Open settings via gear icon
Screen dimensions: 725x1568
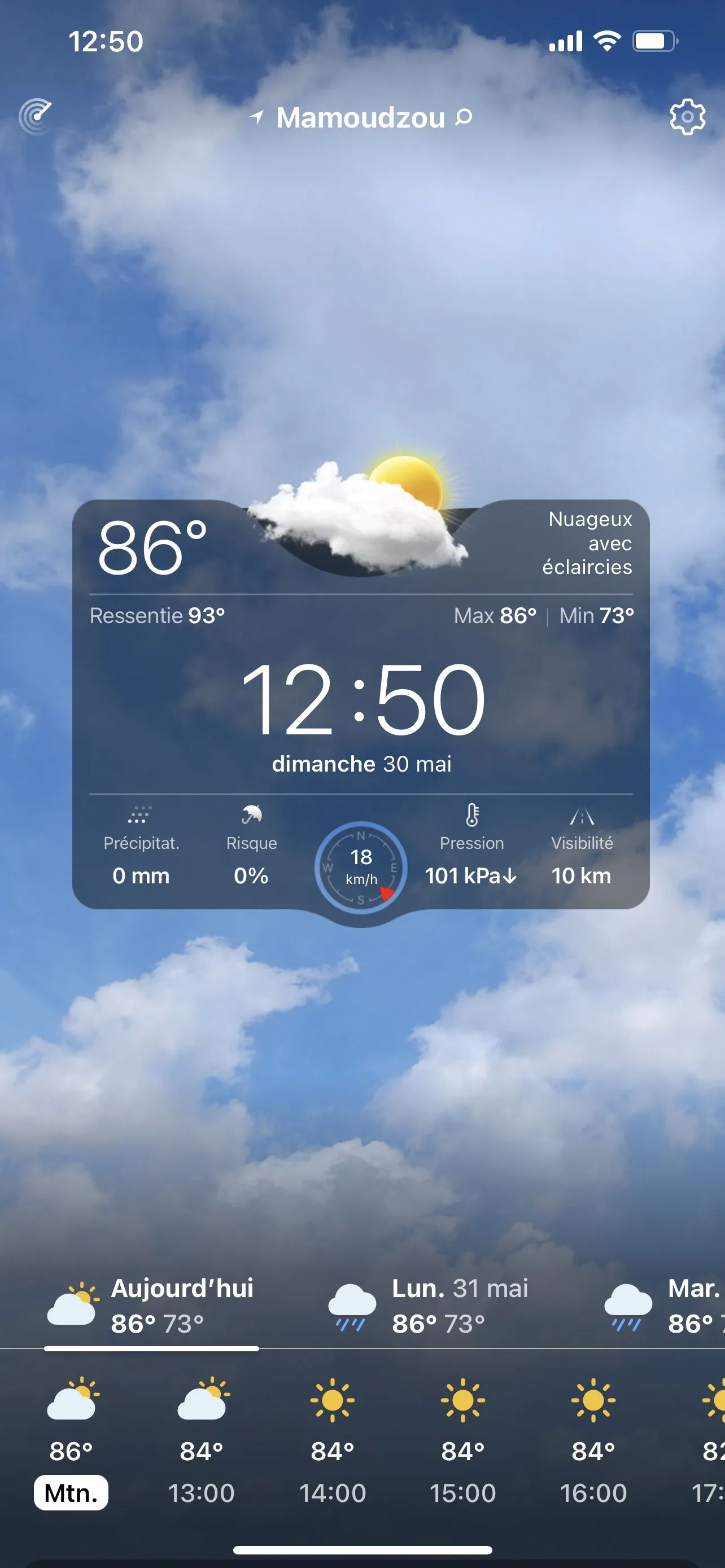pyautogui.click(x=687, y=116)
